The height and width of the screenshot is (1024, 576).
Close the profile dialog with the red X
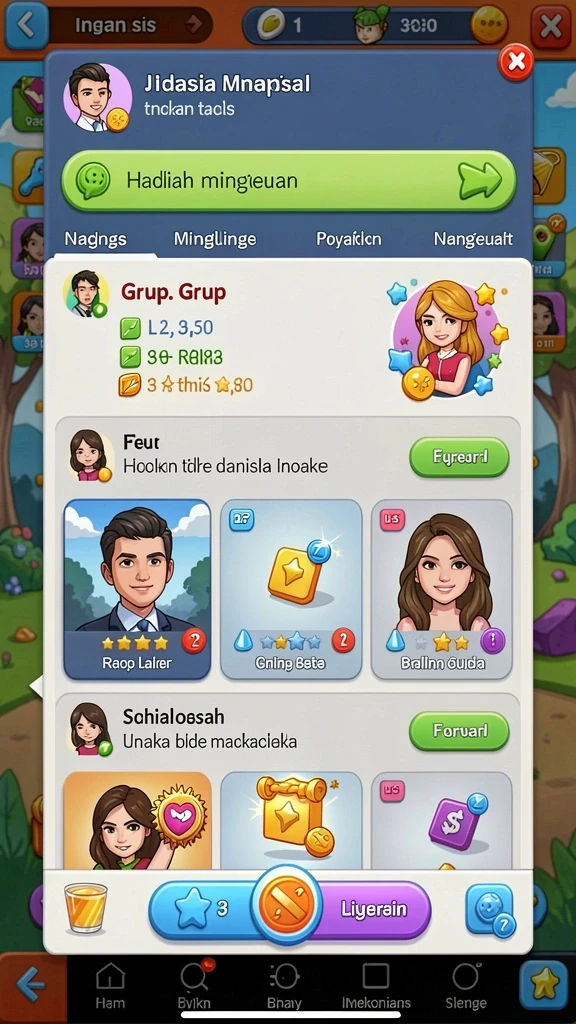pyautogui.click(x=515, y=63)
